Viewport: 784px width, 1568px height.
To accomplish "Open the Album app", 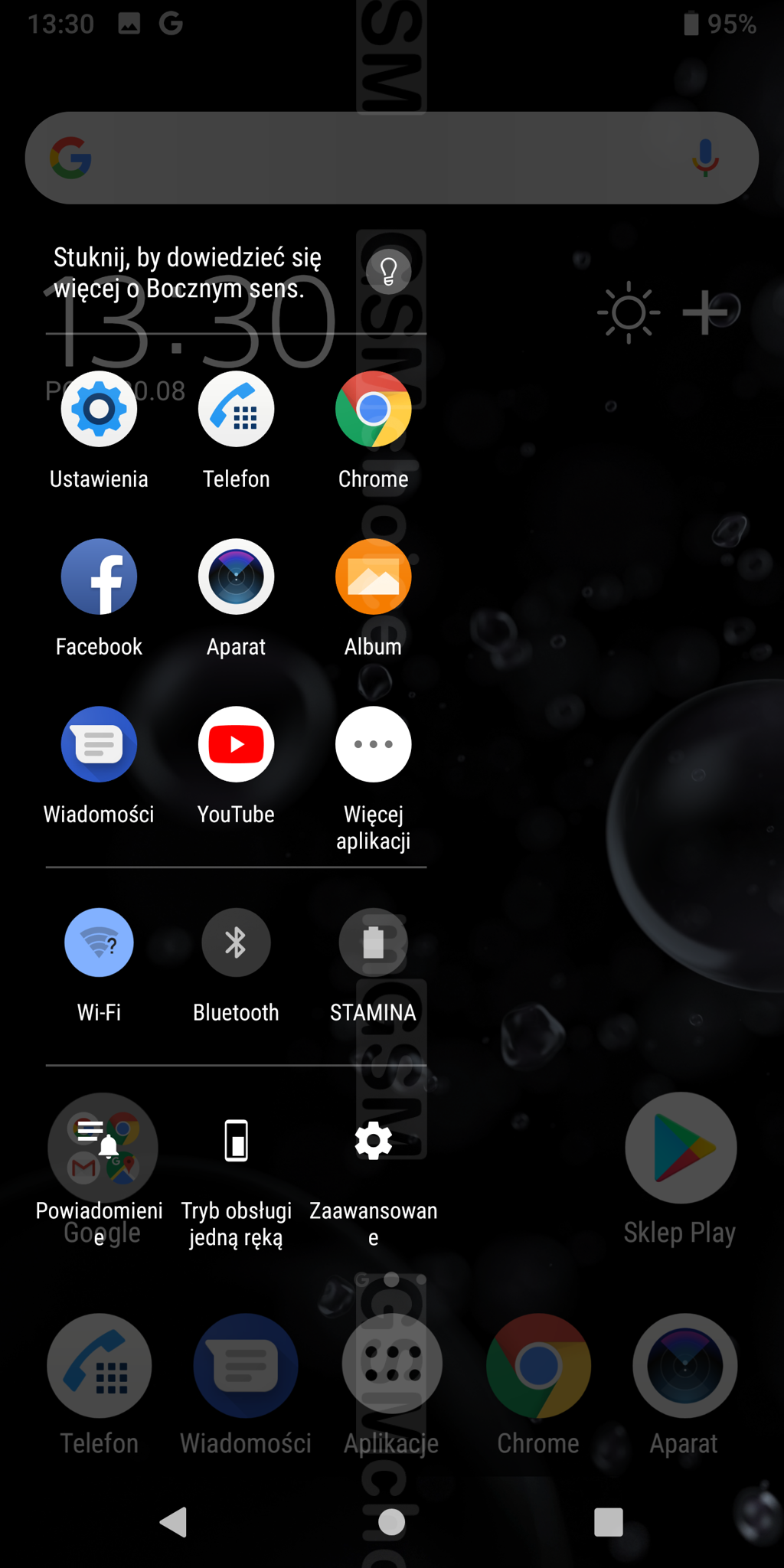I will (x=373, y=577).
